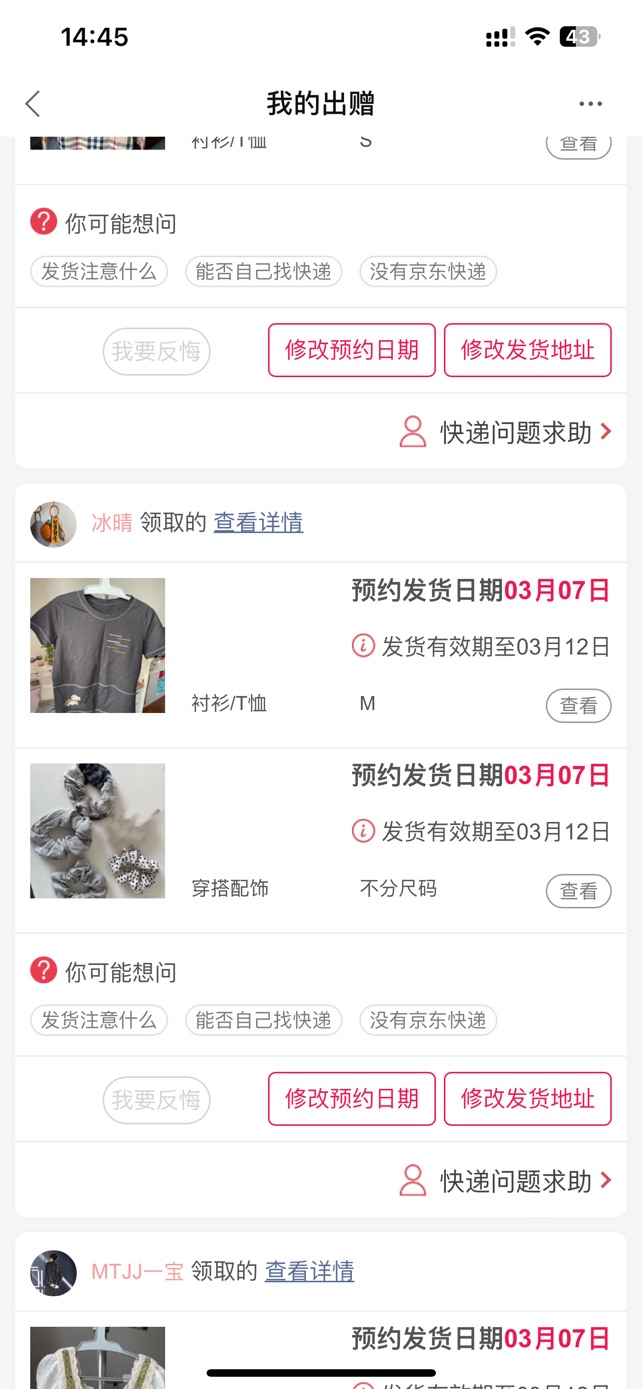642x1389 pixels.
Task: Tap 修改发货地址 in 冰晴's order
Action: [x=527, y=1099]
